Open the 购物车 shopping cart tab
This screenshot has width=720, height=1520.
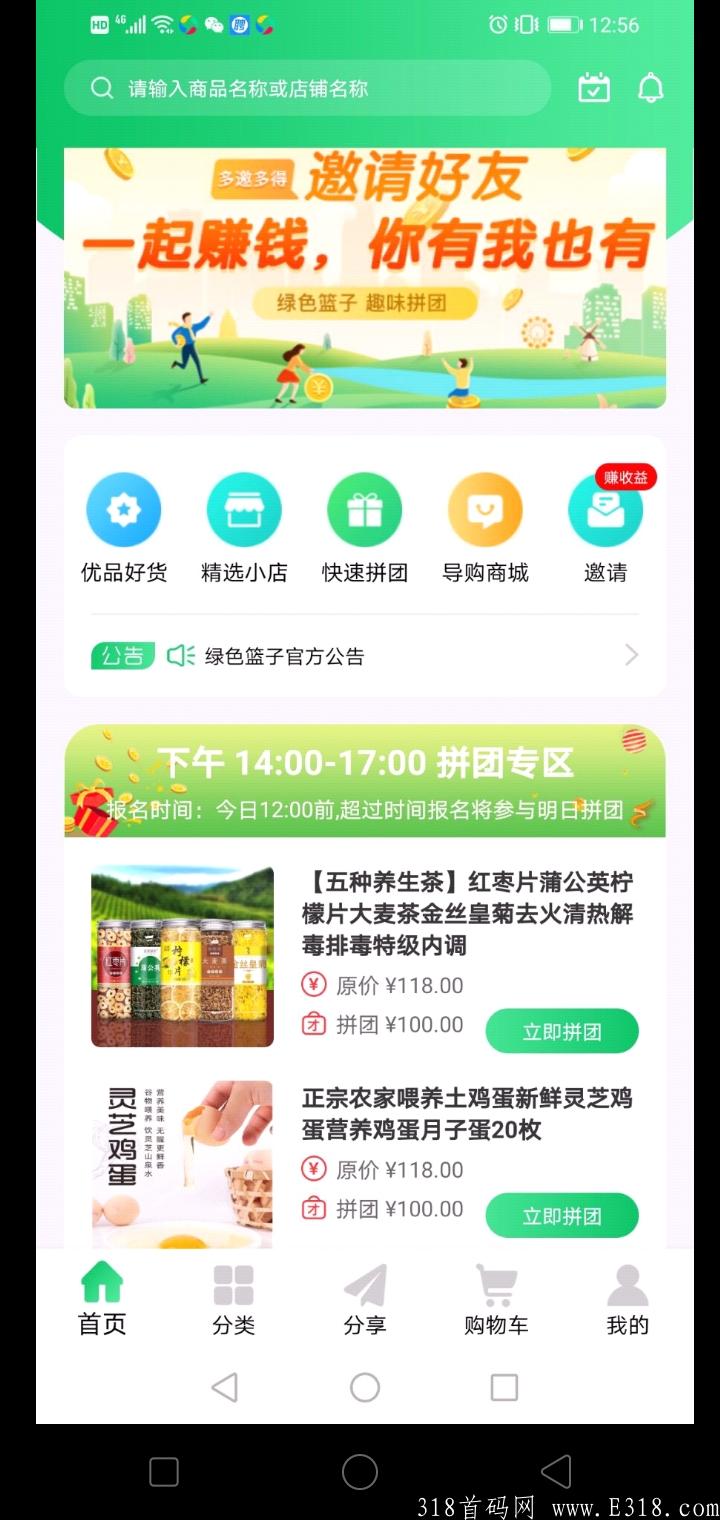[x=495, y=1298]
